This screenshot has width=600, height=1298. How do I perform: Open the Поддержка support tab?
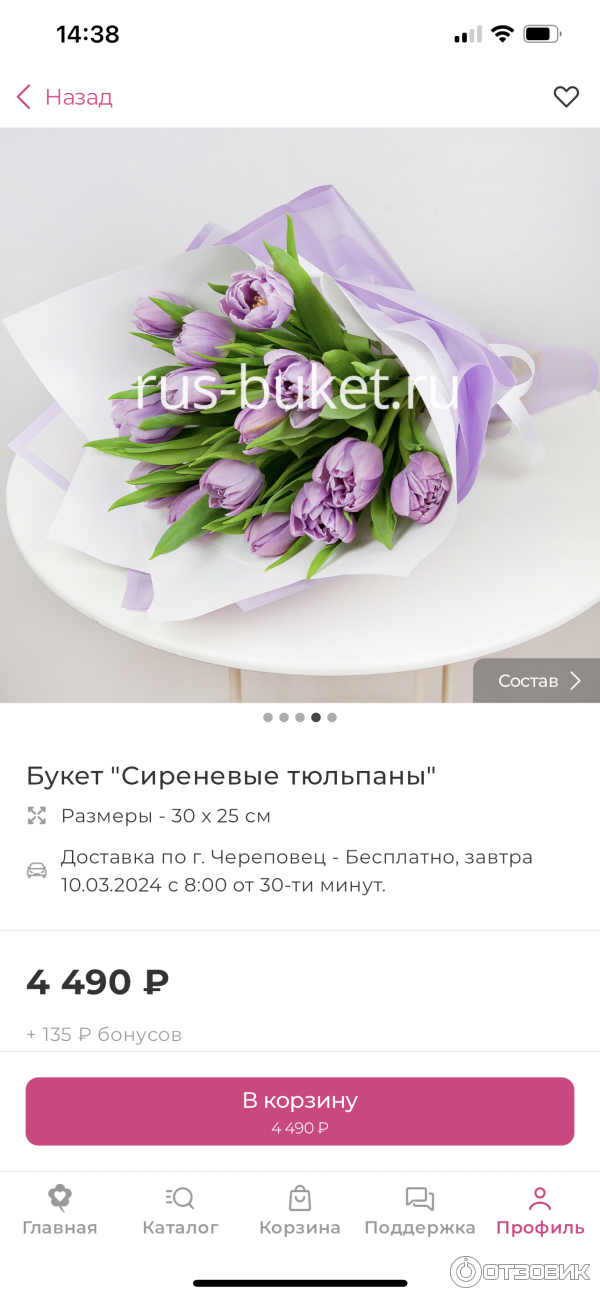pyautogui.click(x=419, y=1210)
